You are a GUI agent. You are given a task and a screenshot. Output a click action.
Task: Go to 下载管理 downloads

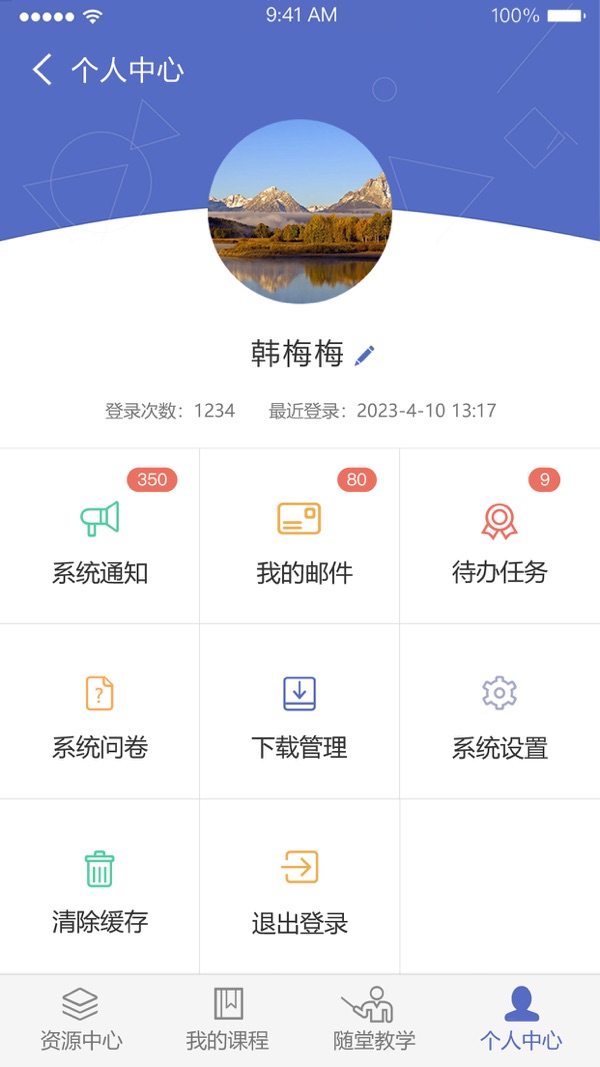pyautogui.click(x=300, y=715)
